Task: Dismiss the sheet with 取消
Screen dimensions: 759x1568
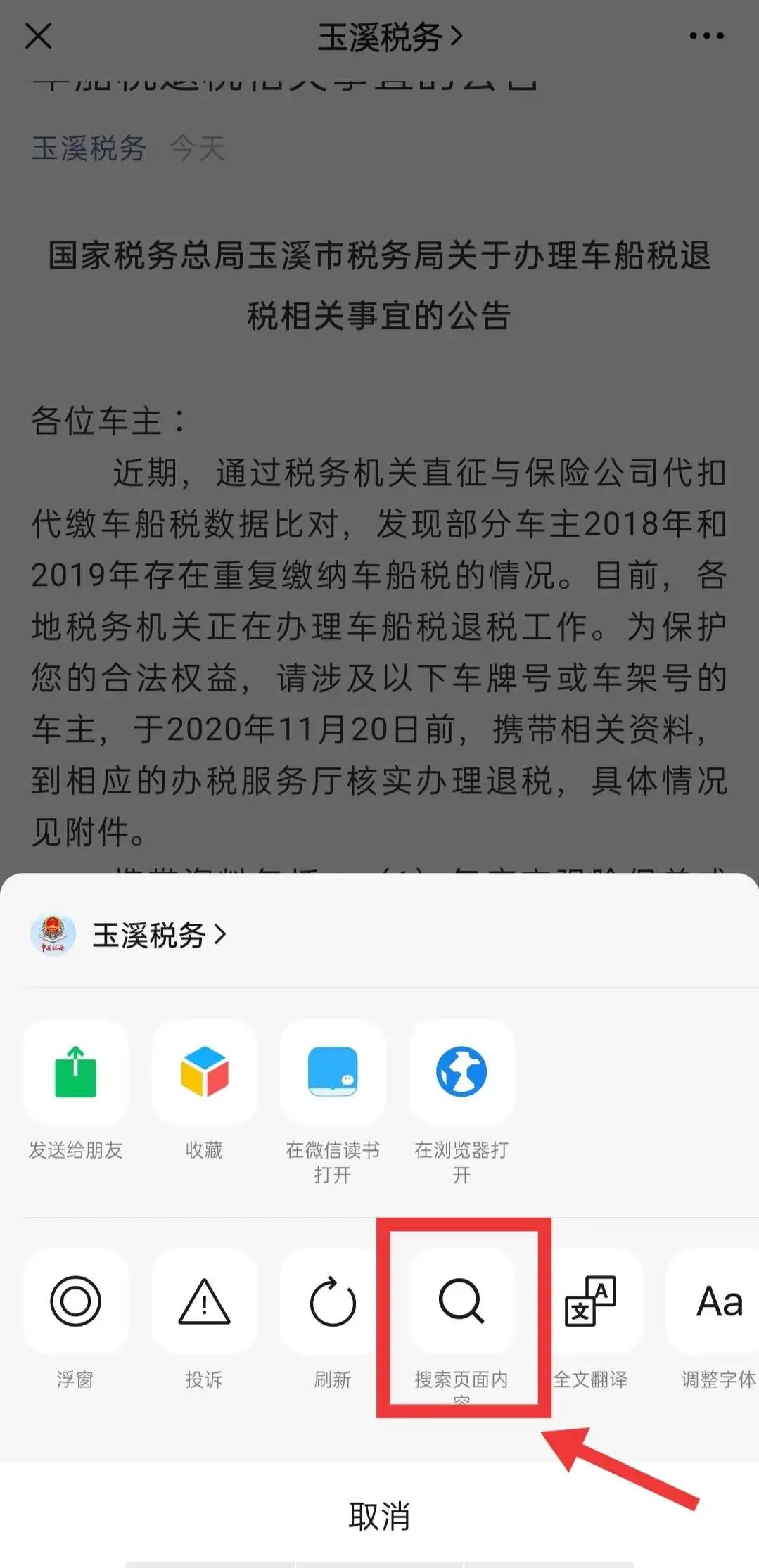Action: (x=379, y=1515)
